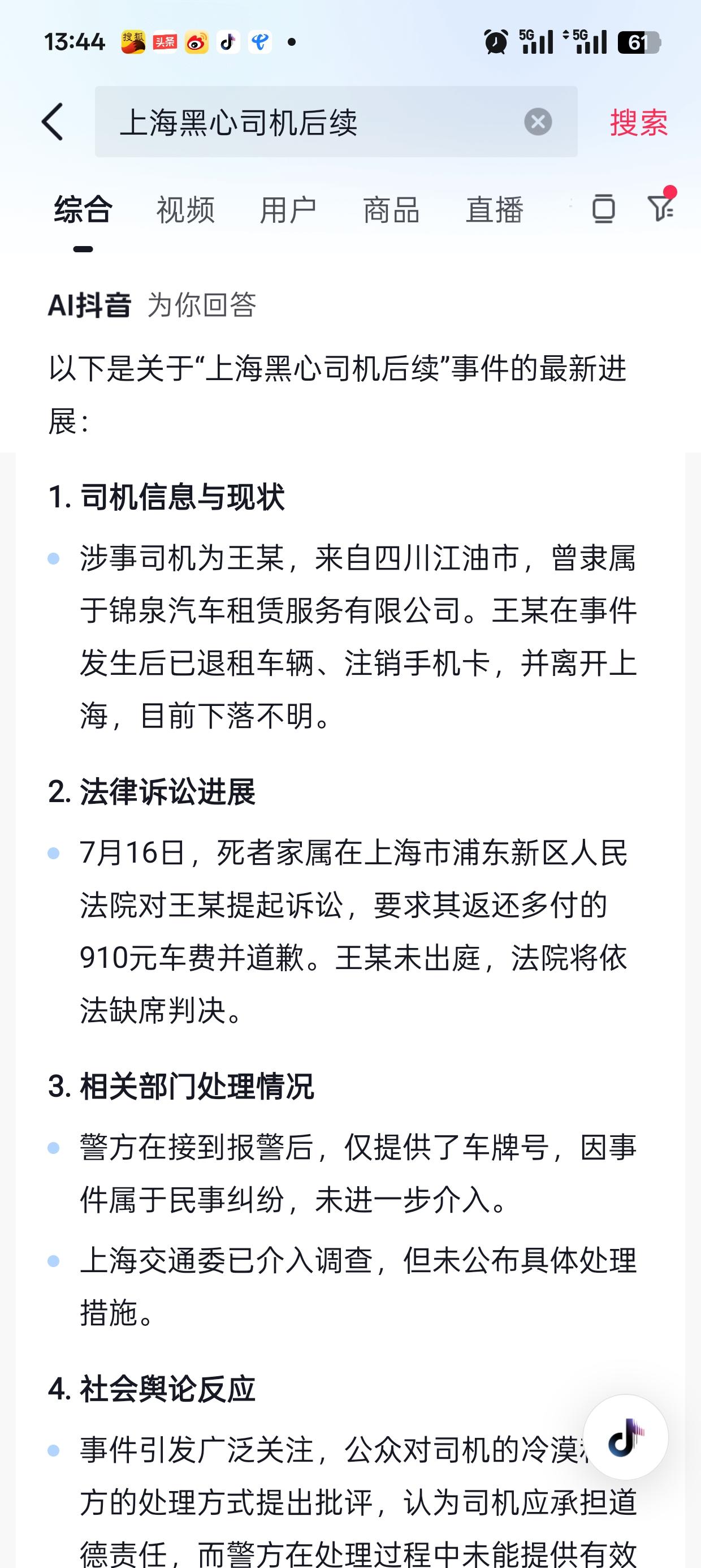Go back using the top arrow
This screenshot has width=701, height=1568.
pos(53,122)
